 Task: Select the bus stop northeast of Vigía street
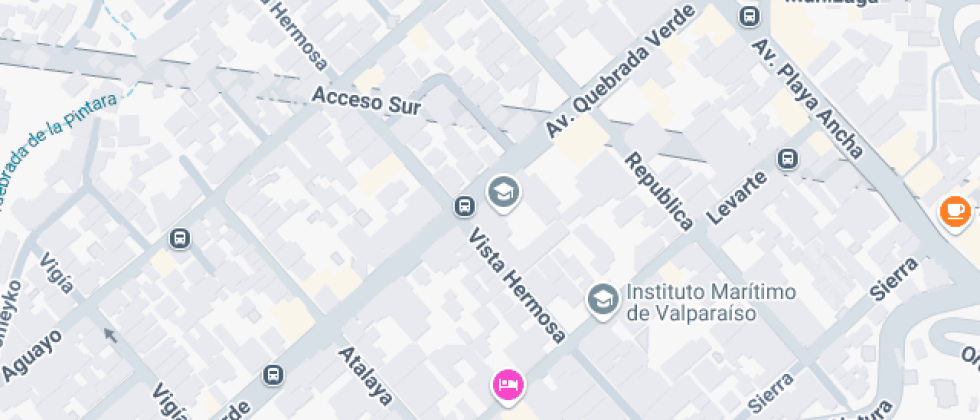[180, 238]
